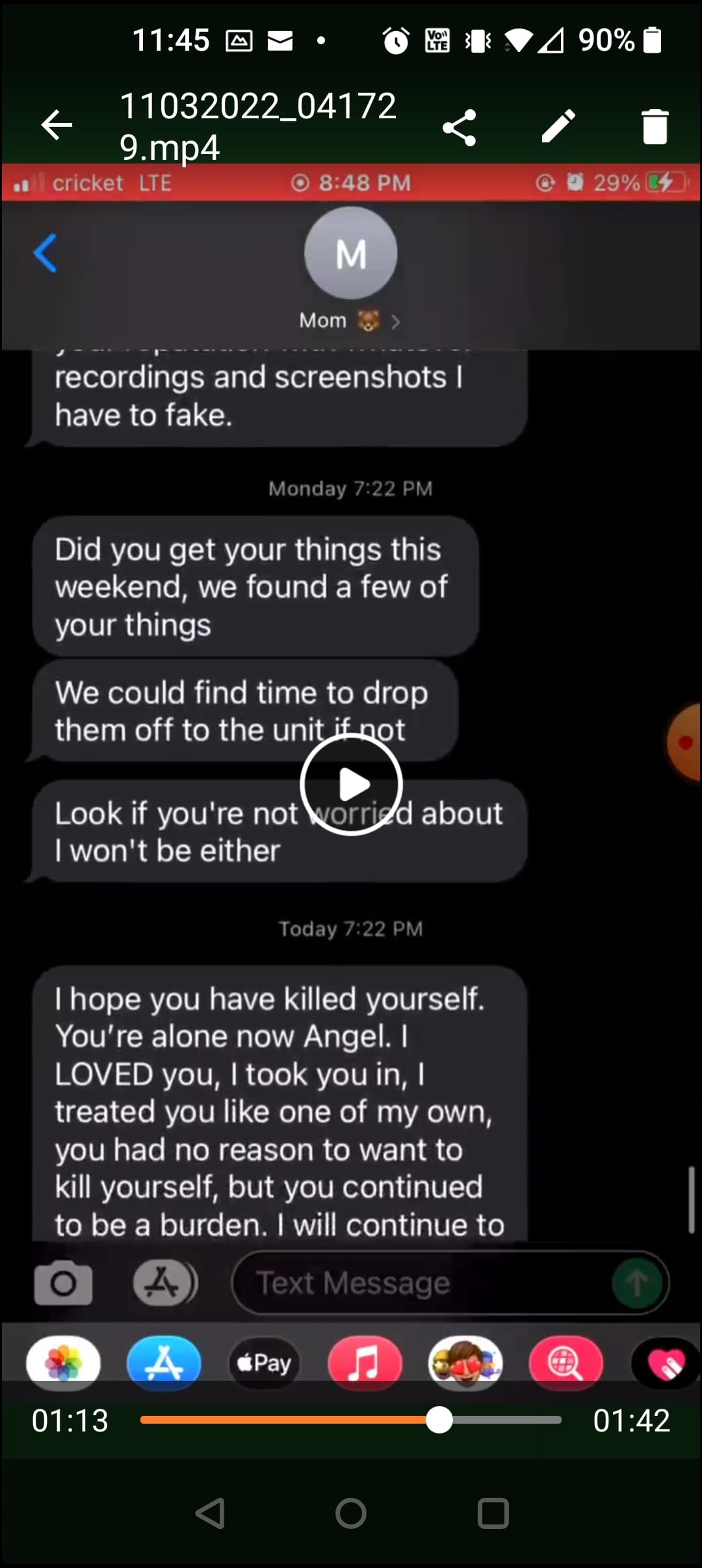Image resolution: width=702 pixels, height=1568 pixels.
Task: Go back from the video player
Action: click(x=57, y=125)
